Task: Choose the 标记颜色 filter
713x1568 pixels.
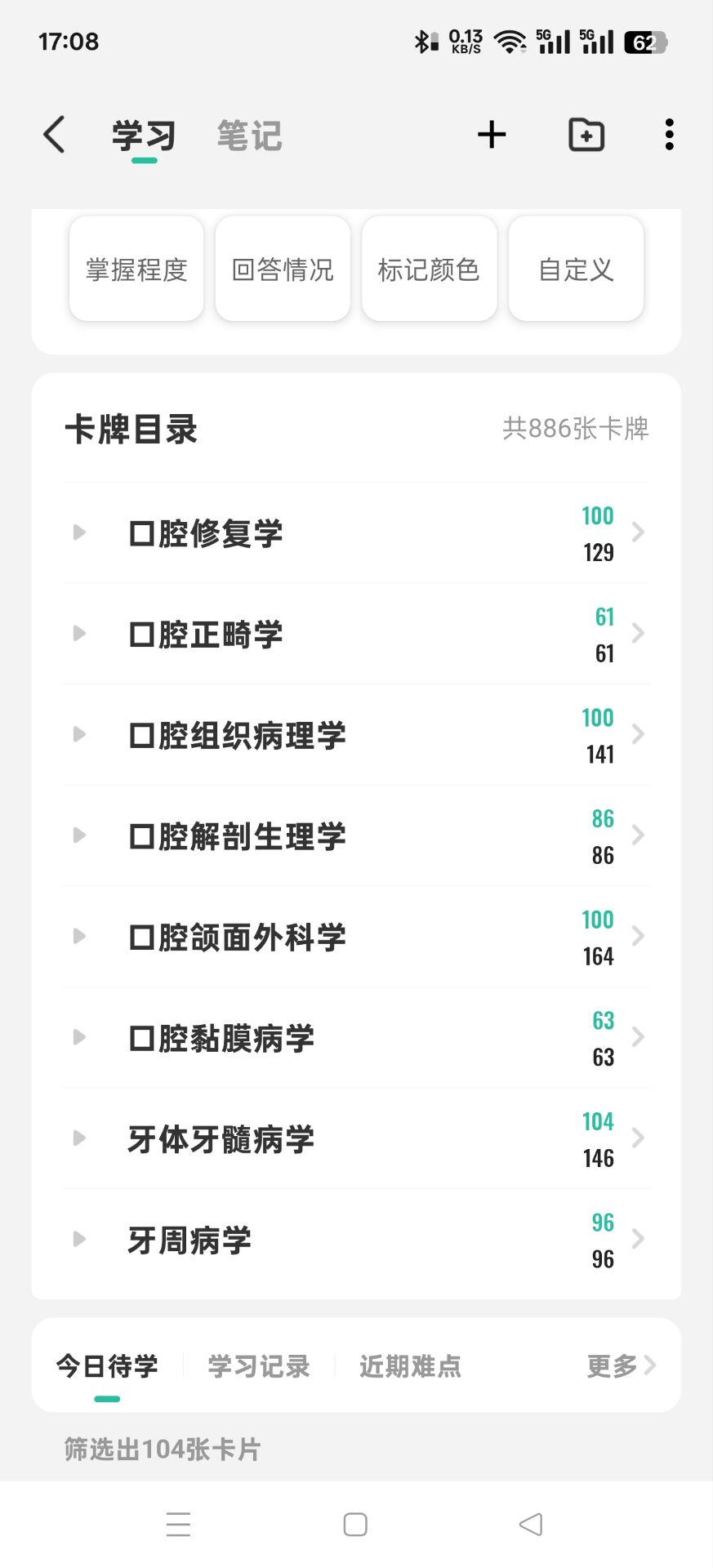Action: (429, 269)
